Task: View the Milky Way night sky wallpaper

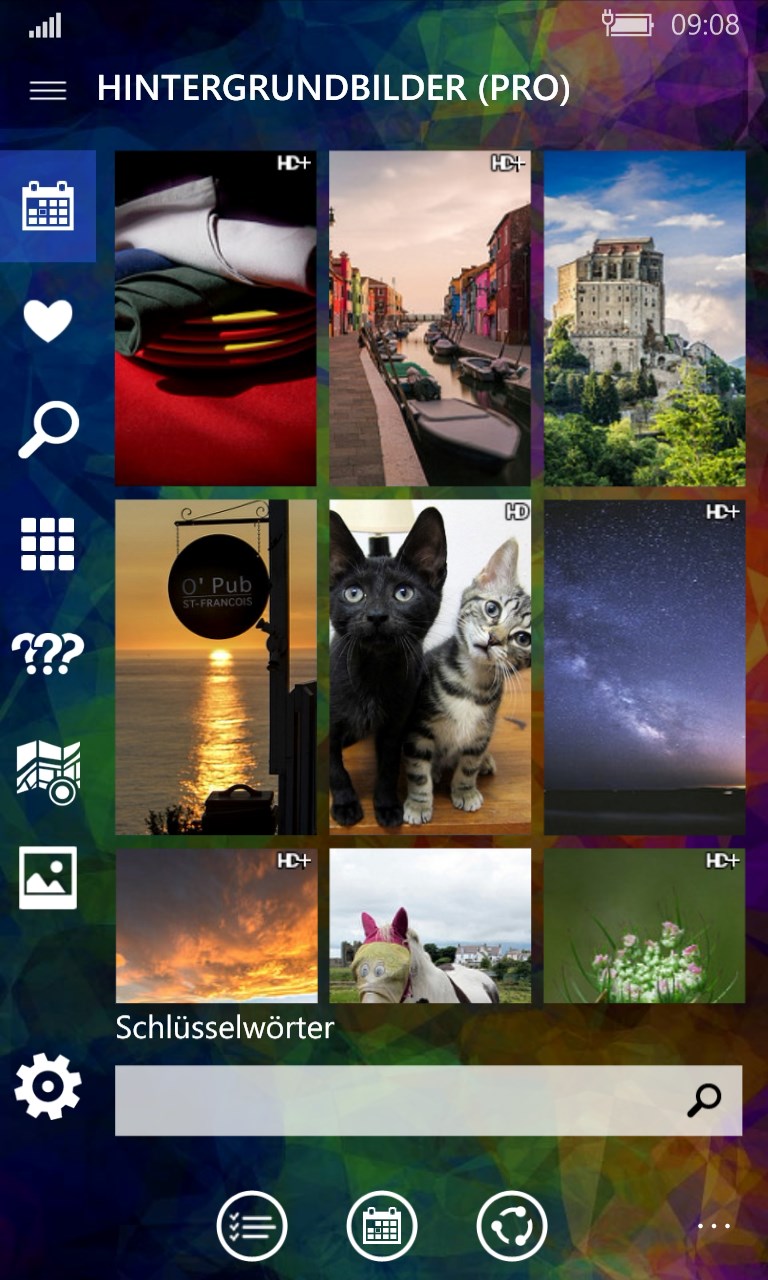Action: click(x=645, y=667)
